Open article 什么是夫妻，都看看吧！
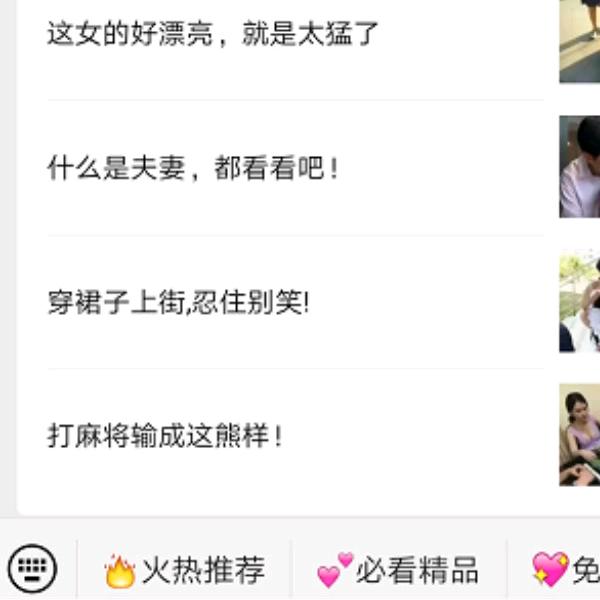Screen dimensions: 600x600 [193, 168]
